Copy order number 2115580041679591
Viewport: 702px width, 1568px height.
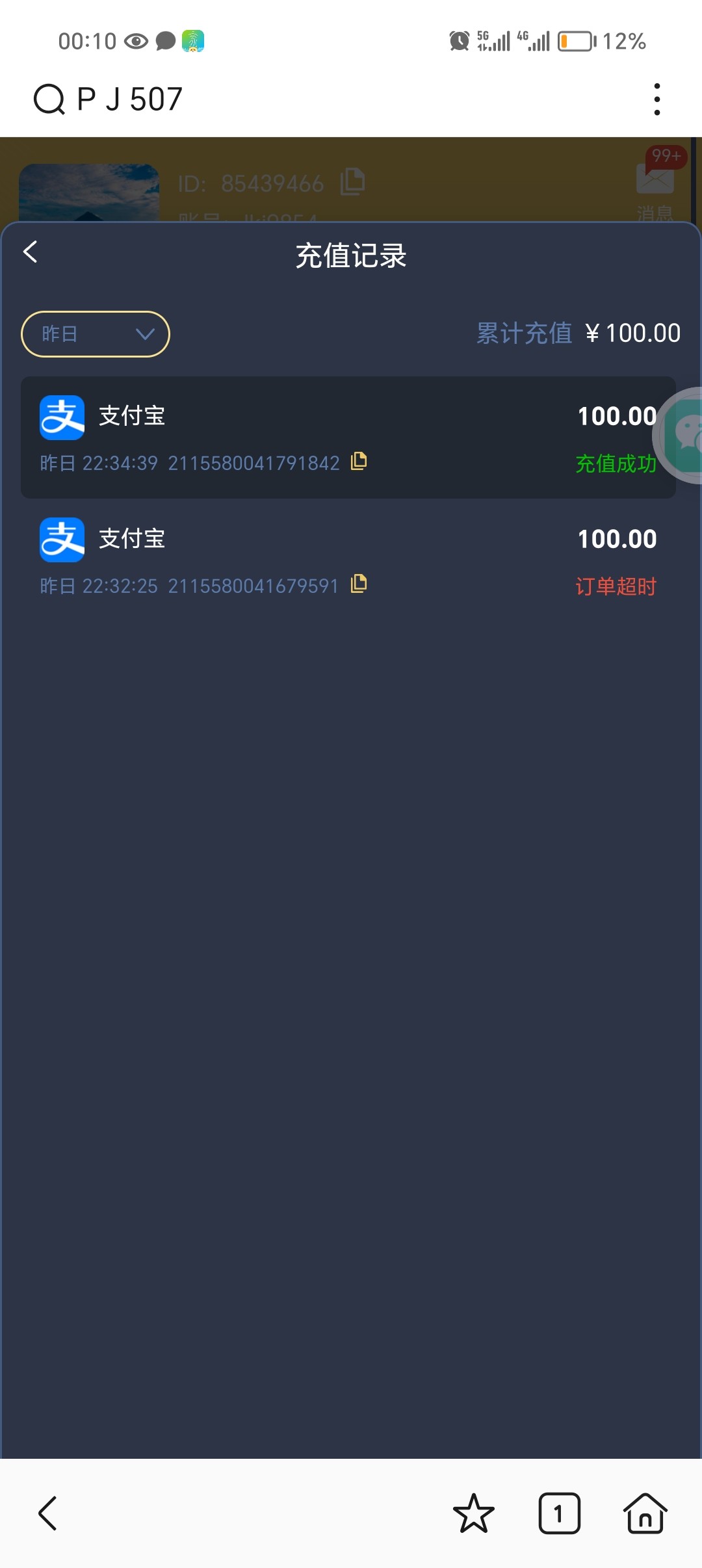pos(359,584)
